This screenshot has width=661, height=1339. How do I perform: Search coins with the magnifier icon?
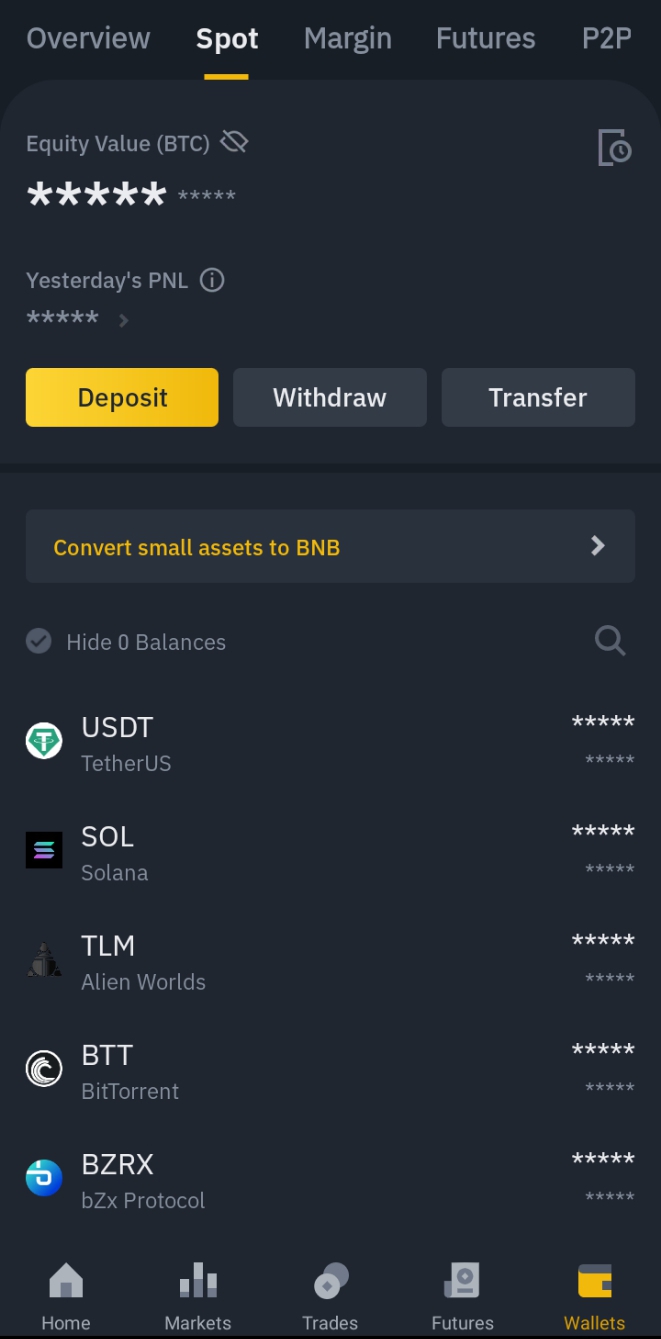click(610, 641)
